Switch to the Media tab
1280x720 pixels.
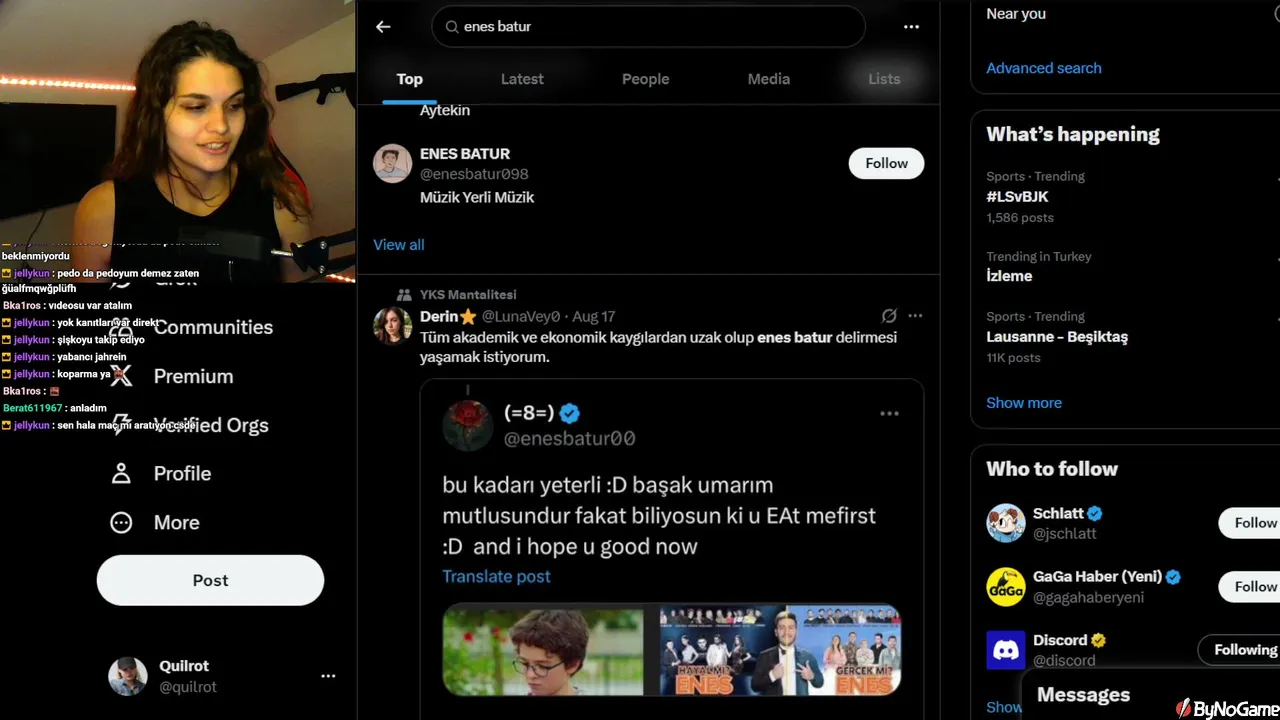768,79
